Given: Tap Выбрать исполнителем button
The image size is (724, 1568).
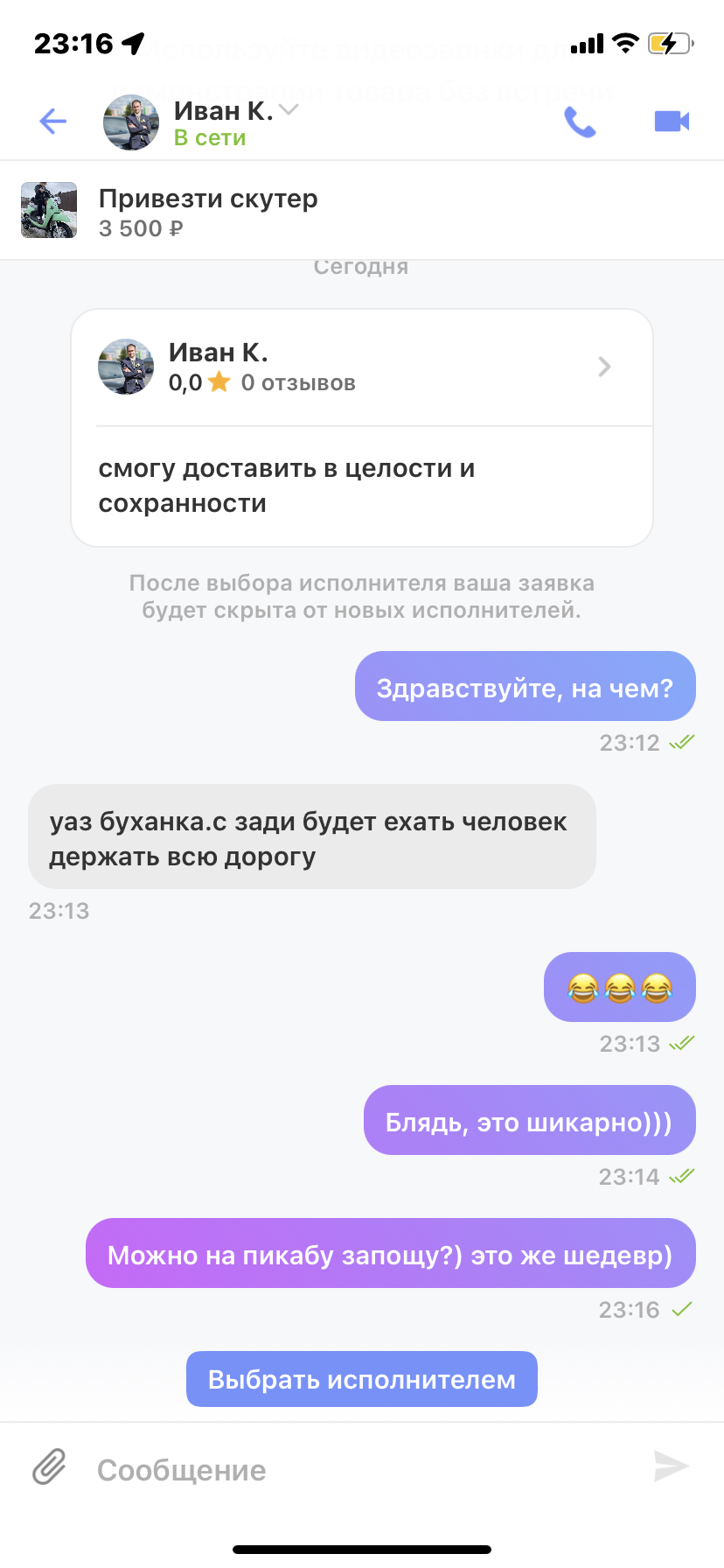Looking at the screenshot, I should pos(361,1379).
